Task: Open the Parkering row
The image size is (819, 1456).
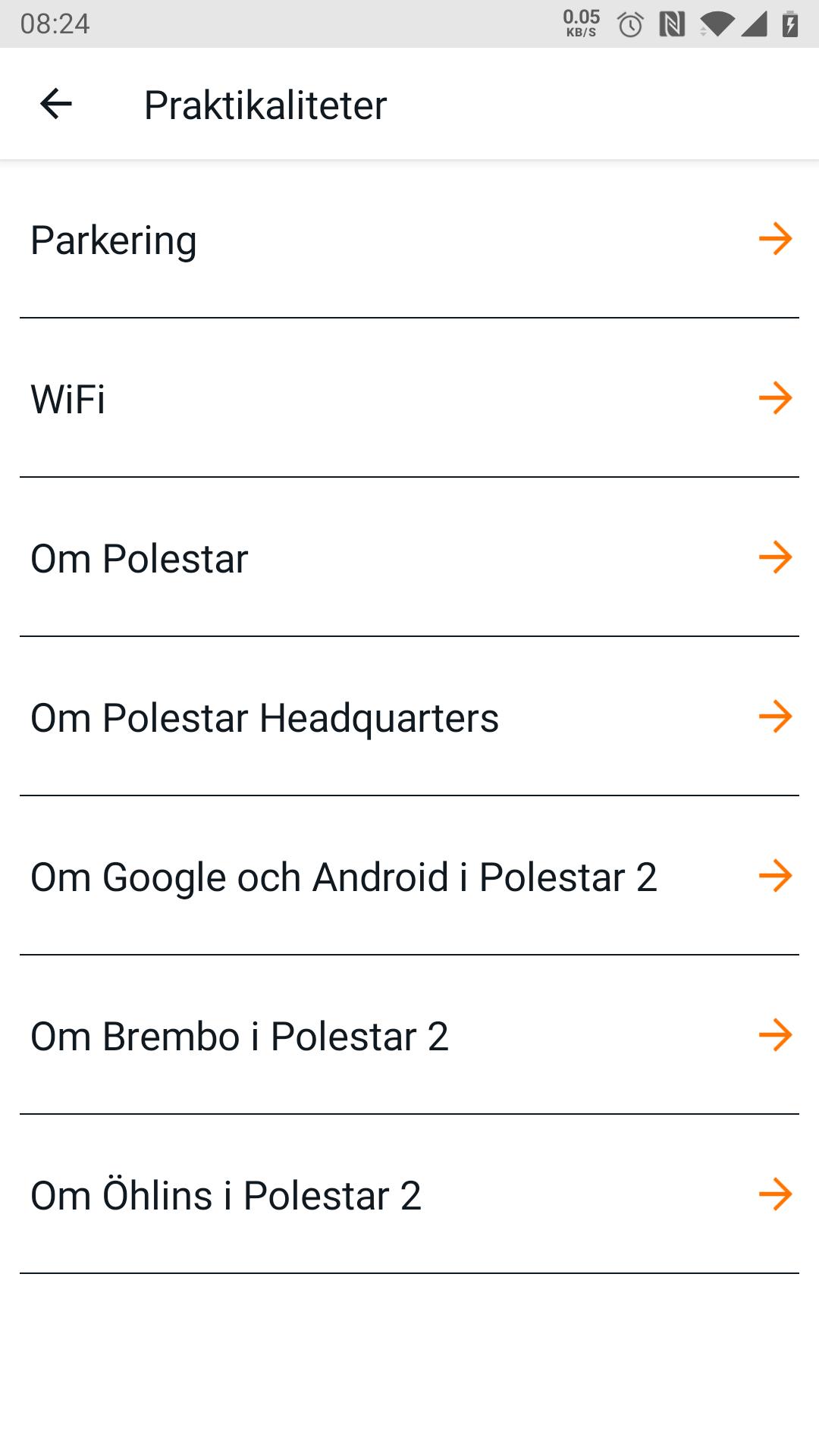Action: click(409, 240)
